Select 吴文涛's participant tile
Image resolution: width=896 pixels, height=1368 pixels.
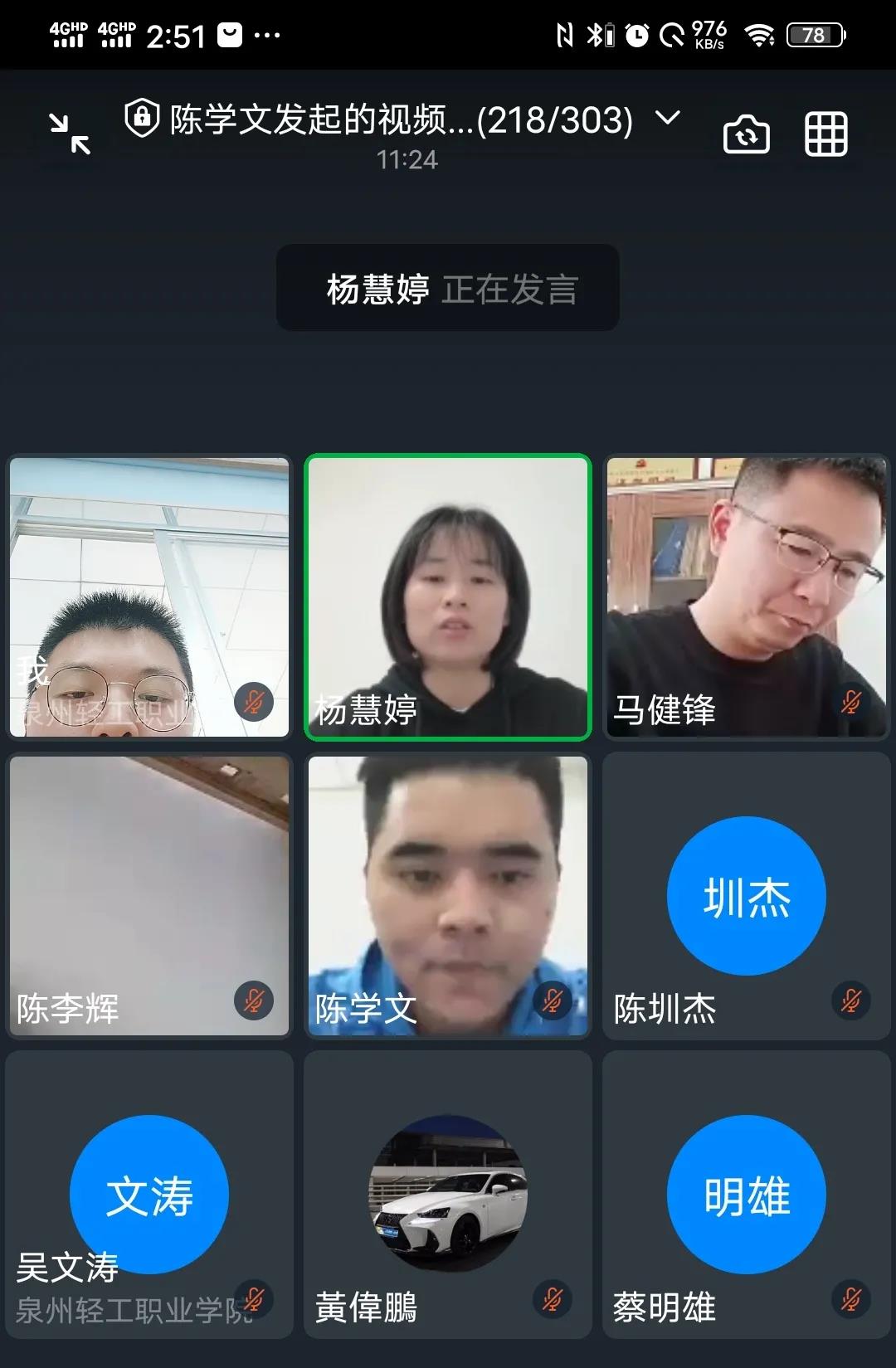pos(149,1195)
